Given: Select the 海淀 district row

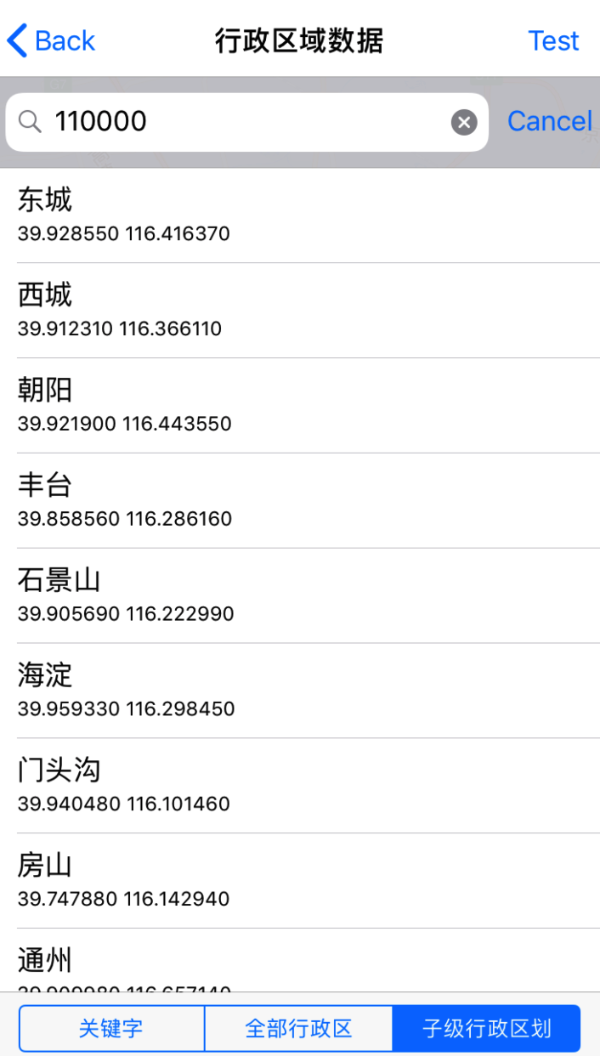Looking at the screenshot, I should click(x=300, y=690).
